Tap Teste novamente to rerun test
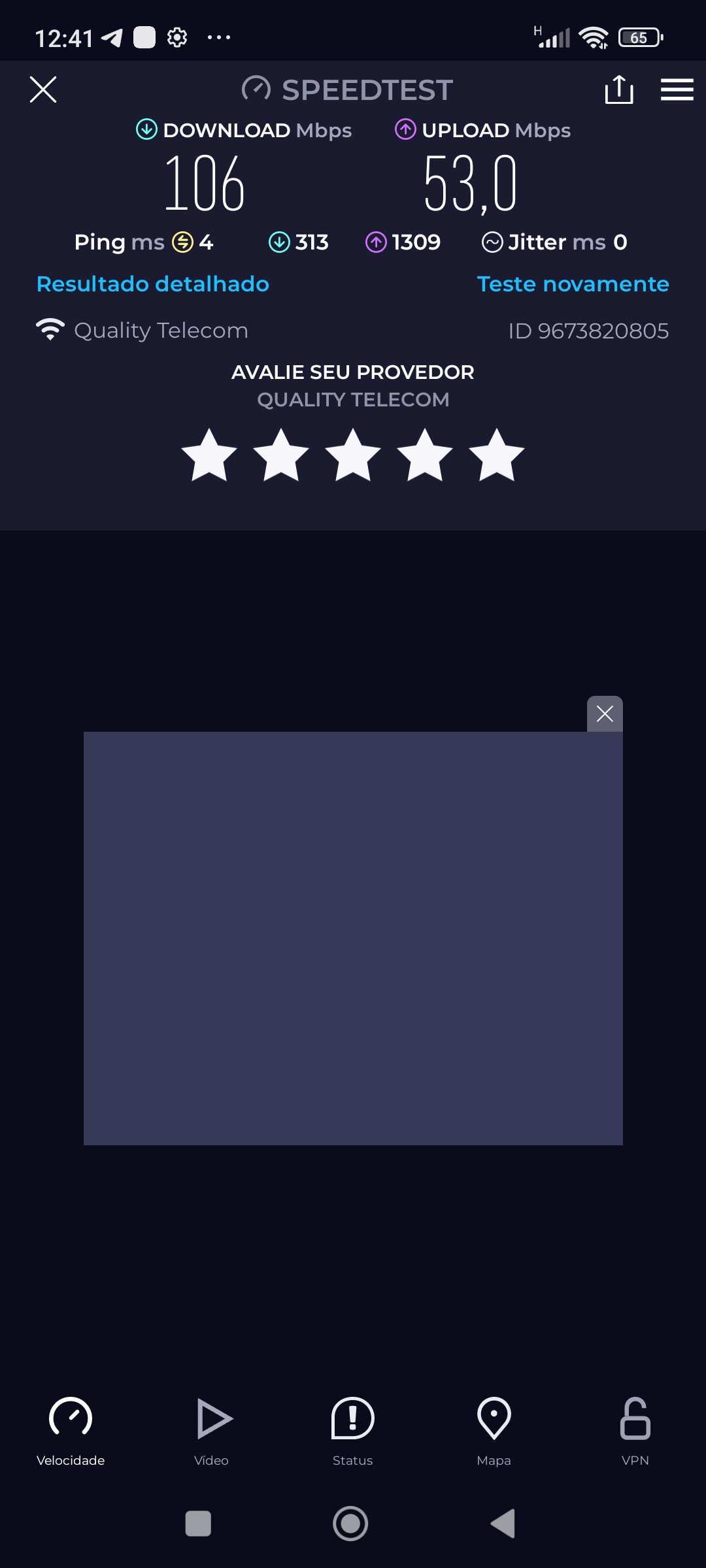 (573, 284)
